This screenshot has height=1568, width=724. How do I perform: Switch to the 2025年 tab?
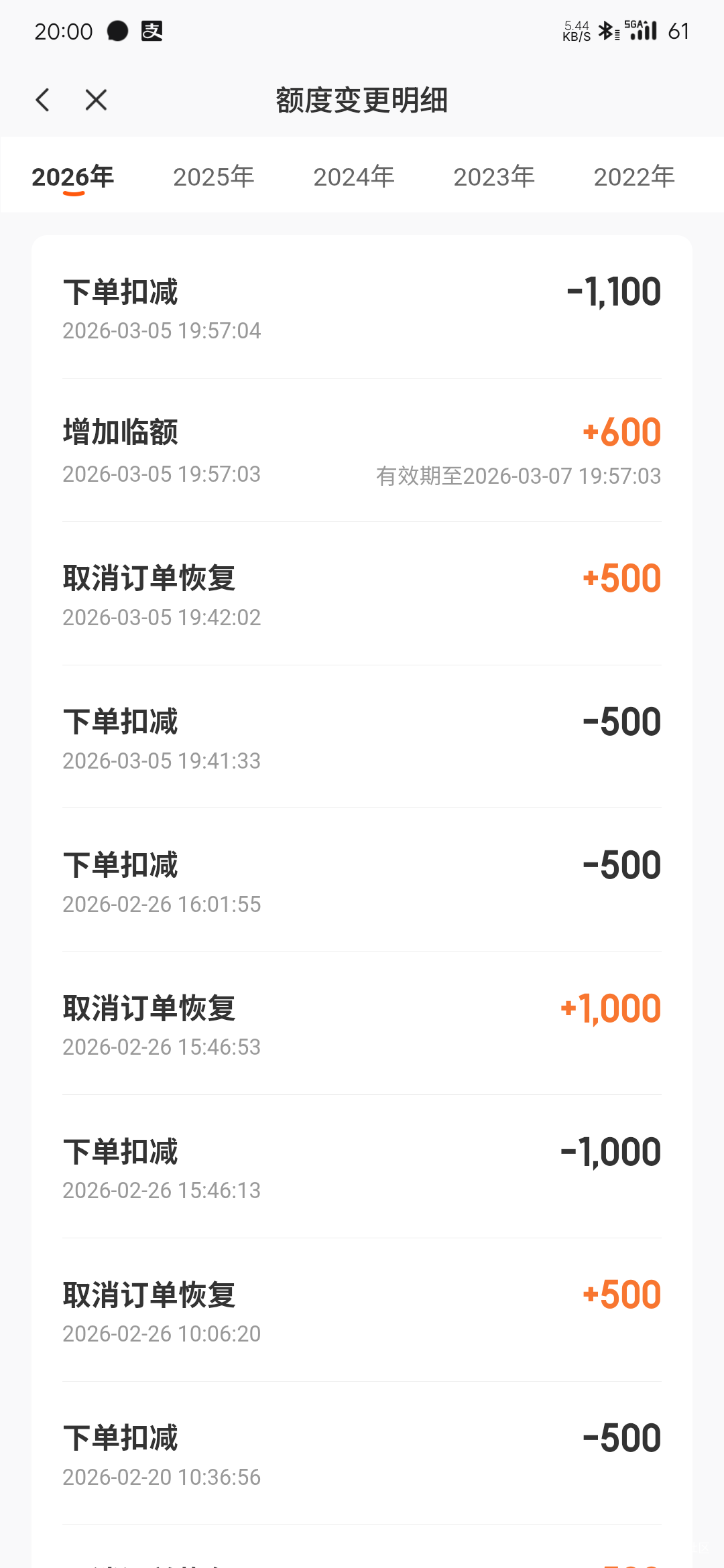pos(213,177)
